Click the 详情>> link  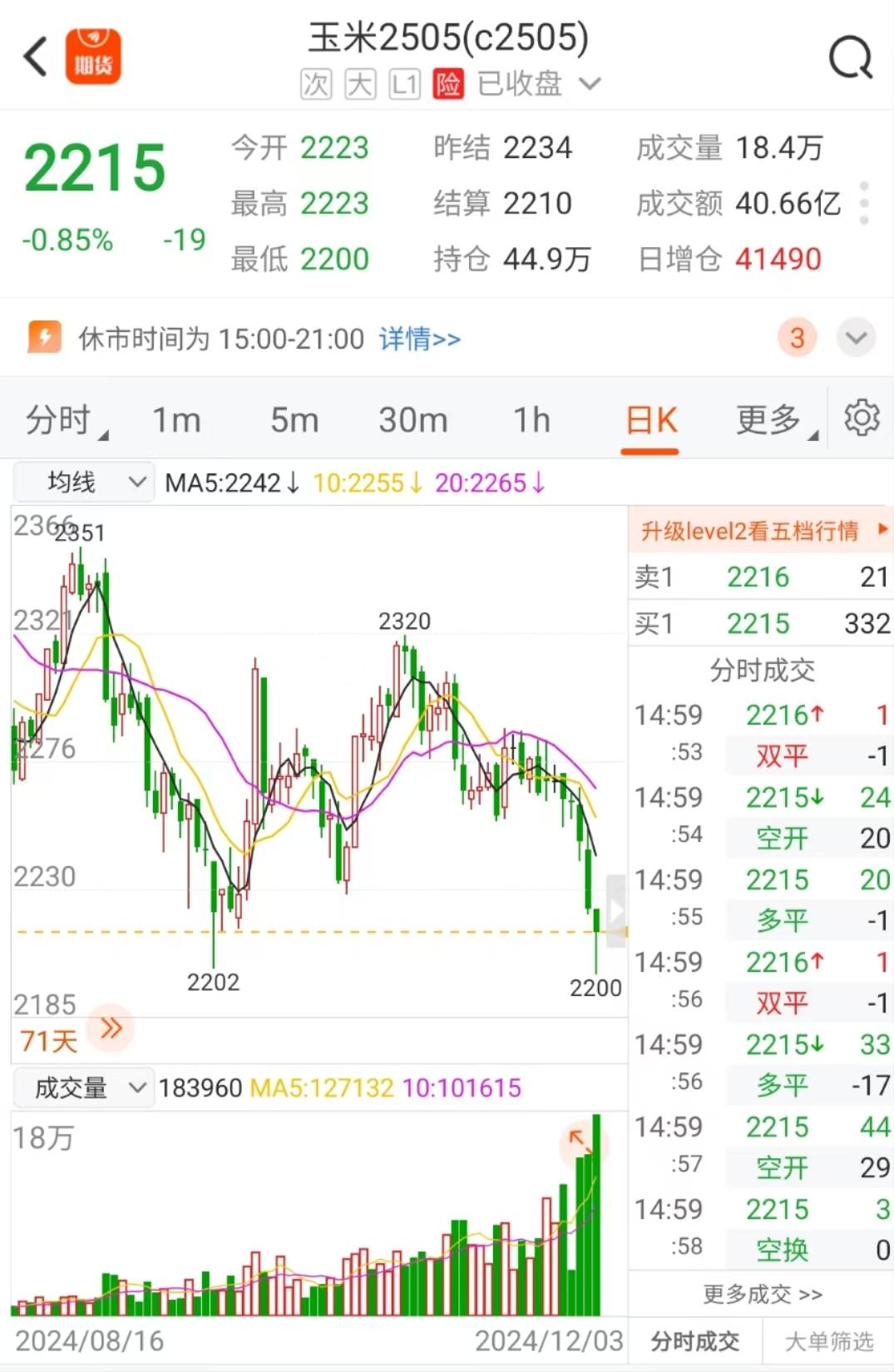point(421,339)
